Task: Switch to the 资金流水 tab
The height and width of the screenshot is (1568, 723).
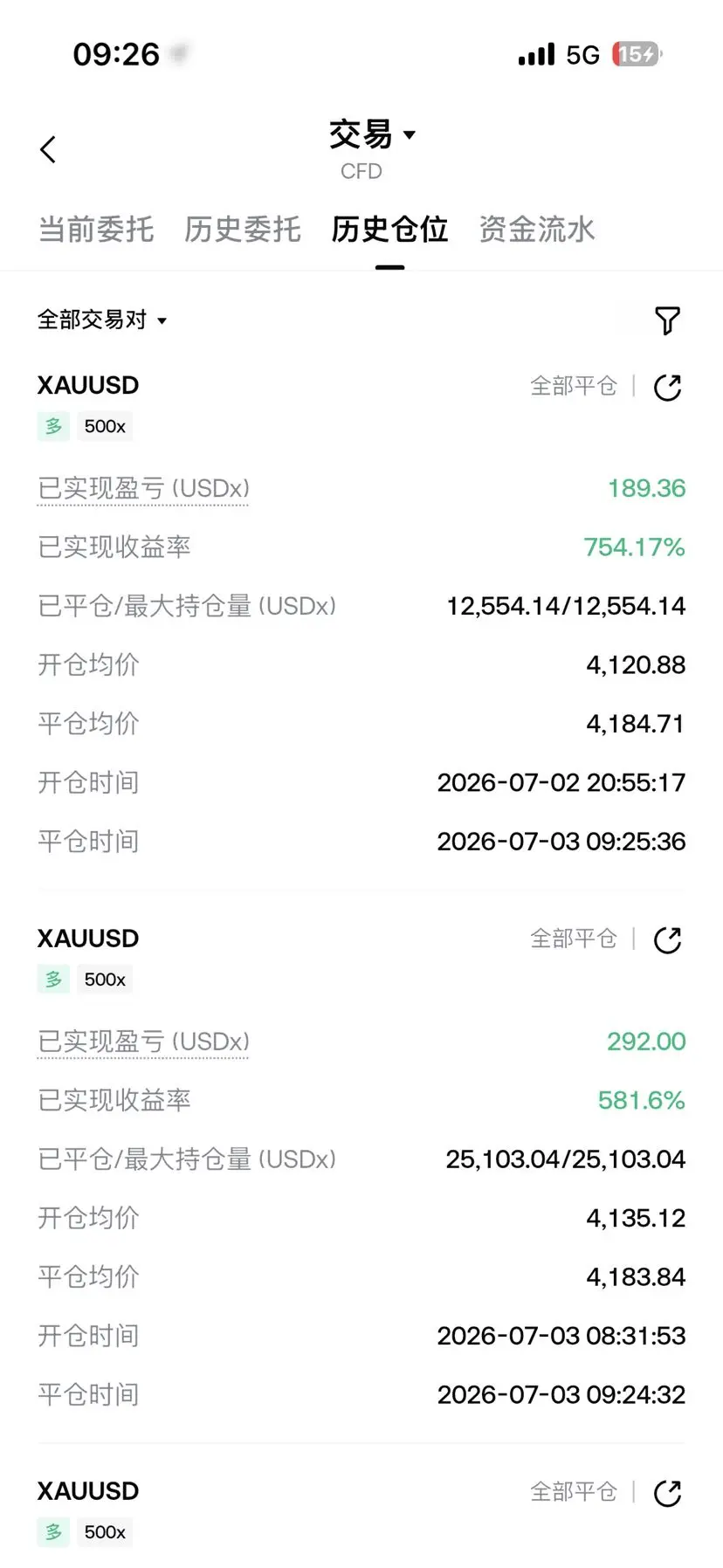Action: pyautogui.click(x=537, y=230)
